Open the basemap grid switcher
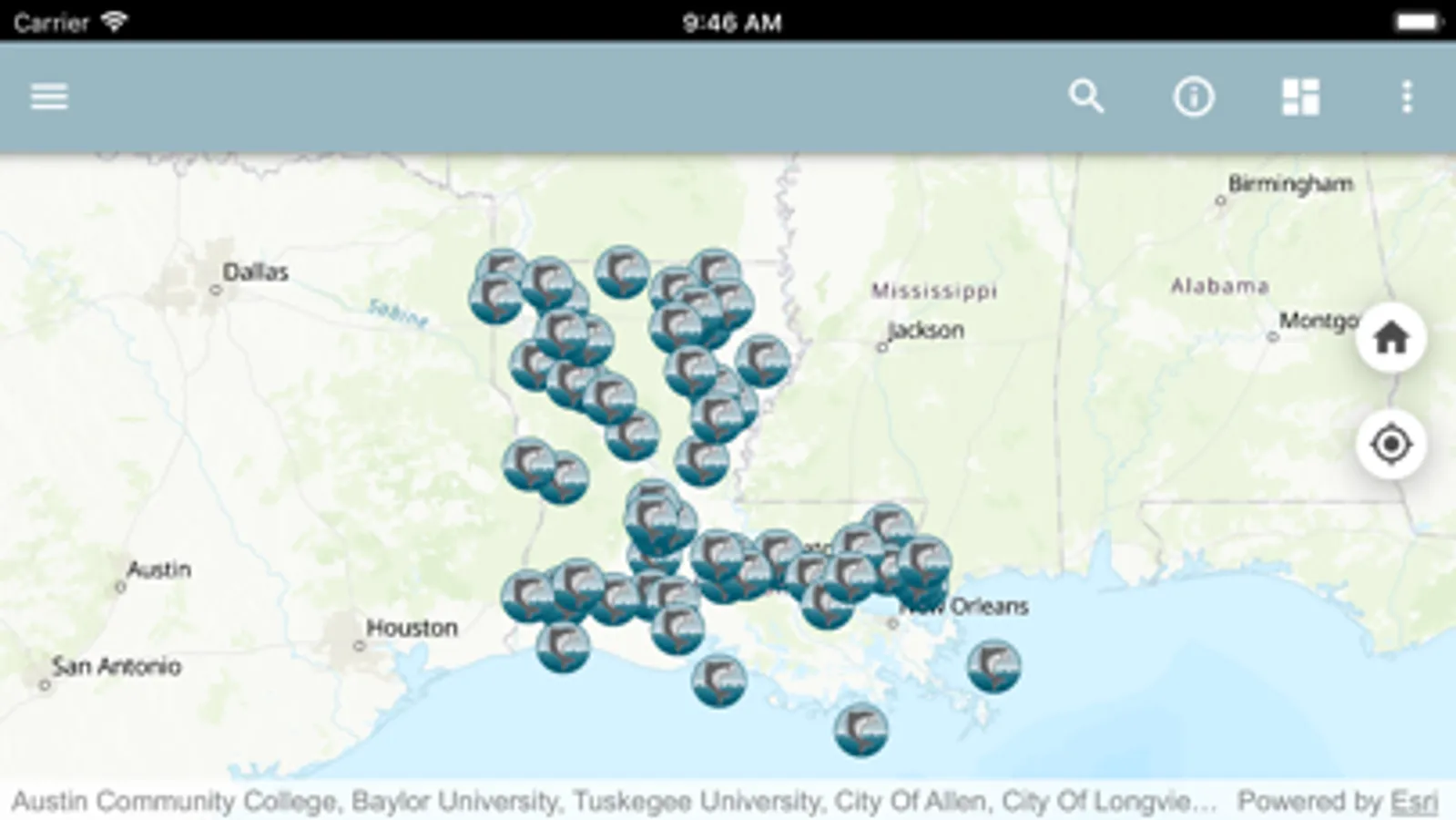This screenshot has height=820, width=1456. click(1300, 96)
